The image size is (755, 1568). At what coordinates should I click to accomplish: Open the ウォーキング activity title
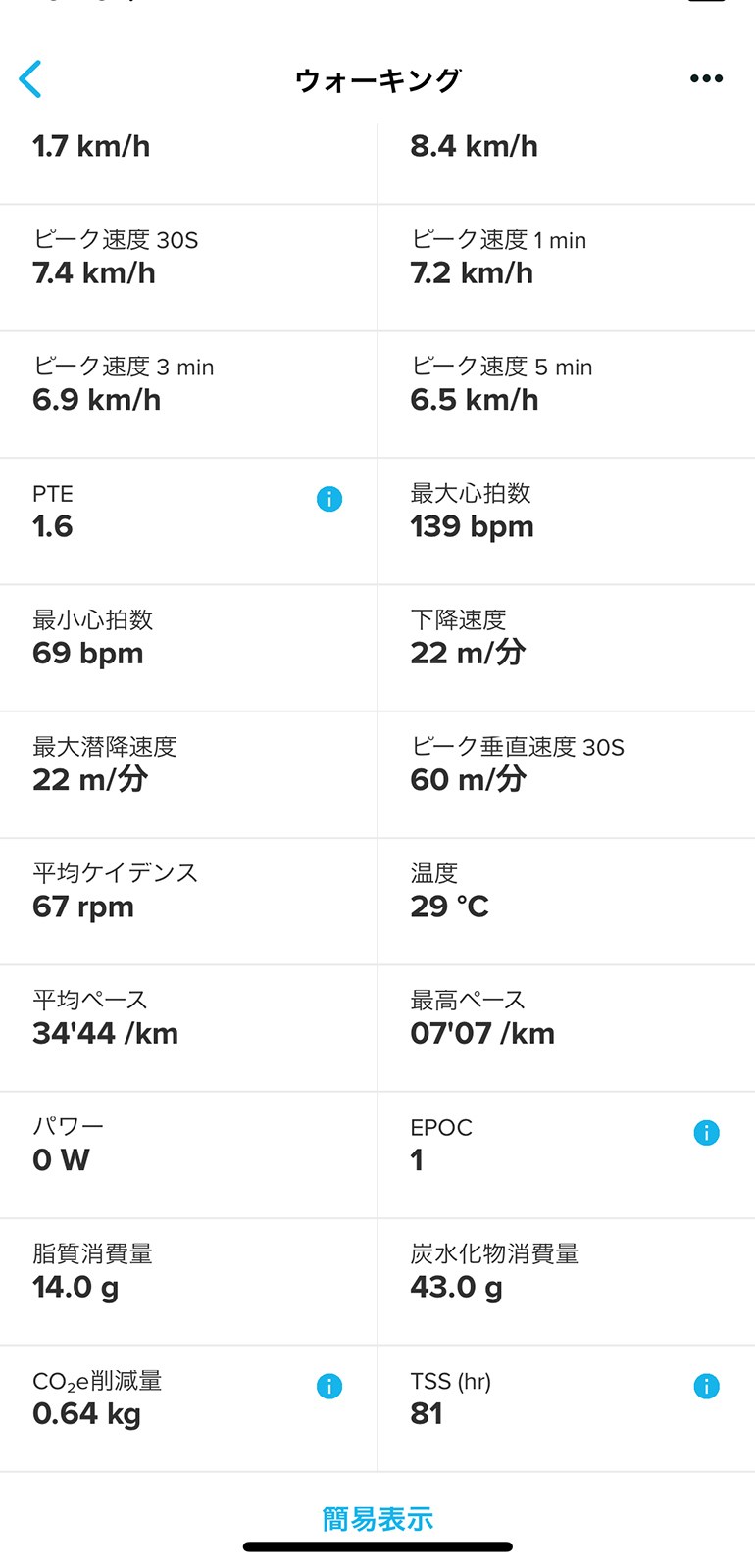coord(377,78)
